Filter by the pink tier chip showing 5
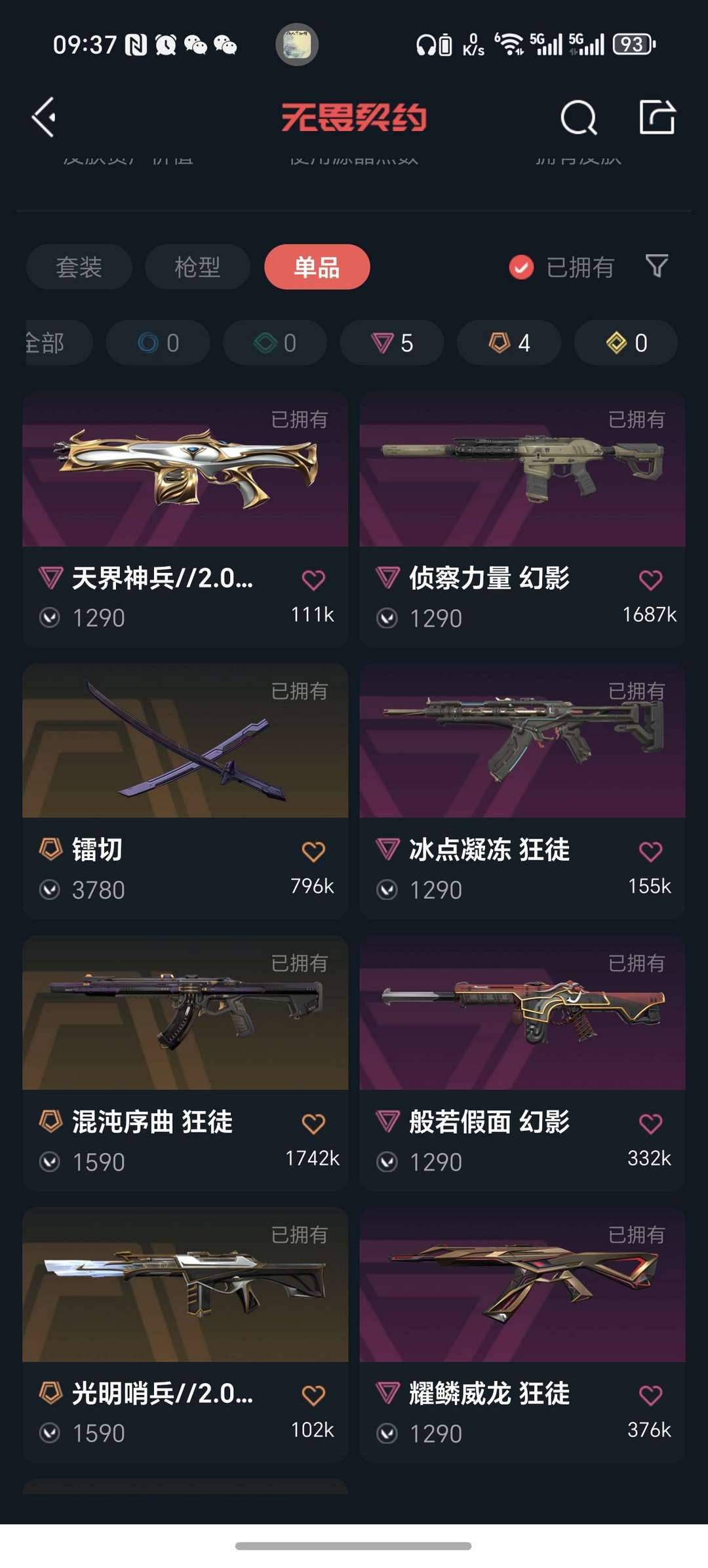The width and height of the screenshot is (708, 1568). pos(392,343)
